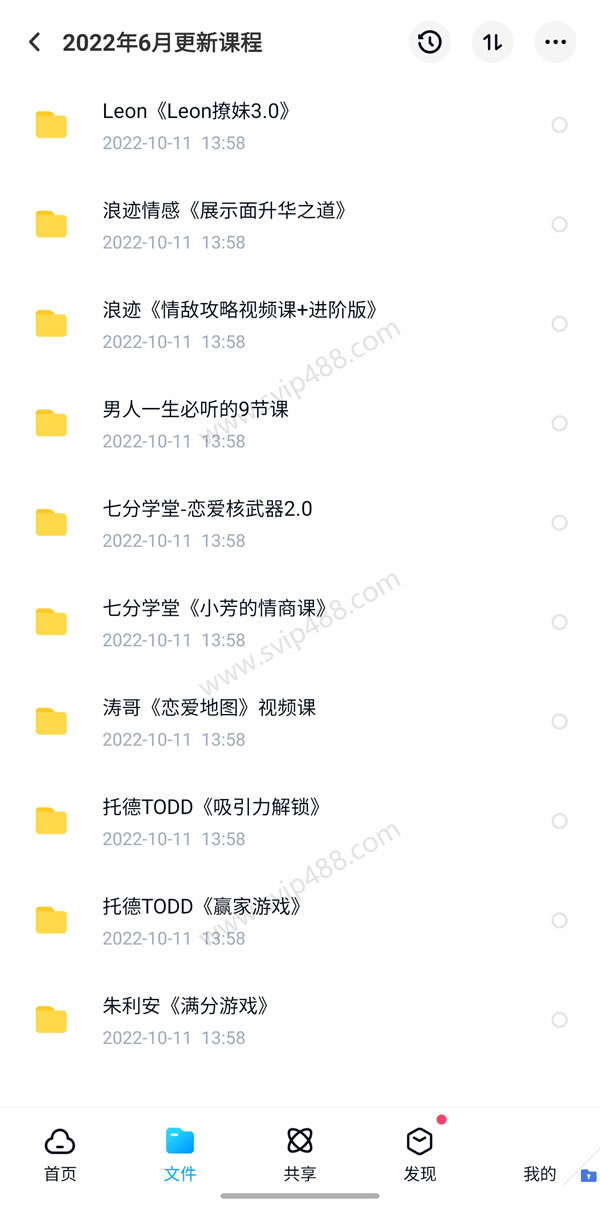Select the checkbox for 浪迹《情敌攻略视频课+进阶版》
600x1207 pixels.
[x=559, y=324]
